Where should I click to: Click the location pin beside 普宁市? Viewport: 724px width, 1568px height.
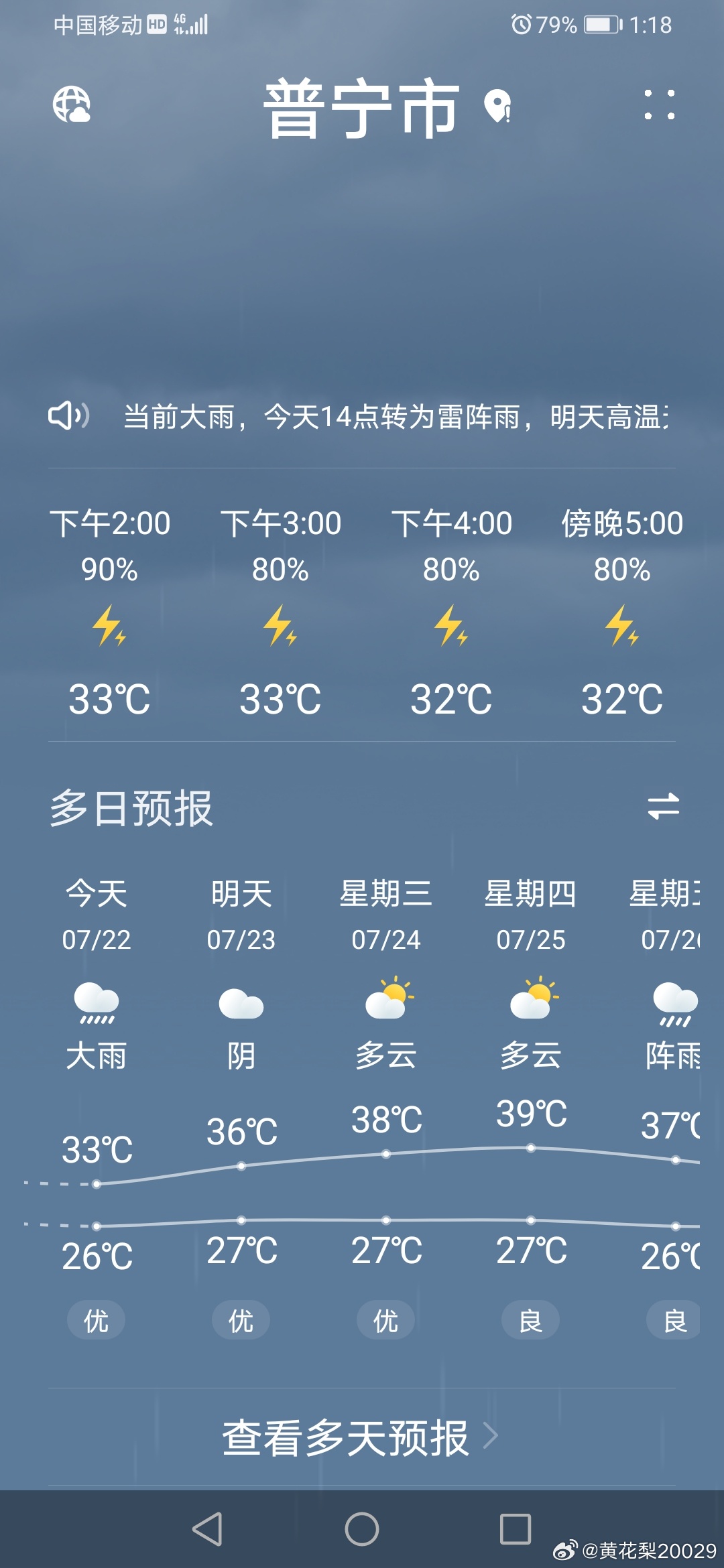pos(497,105)
